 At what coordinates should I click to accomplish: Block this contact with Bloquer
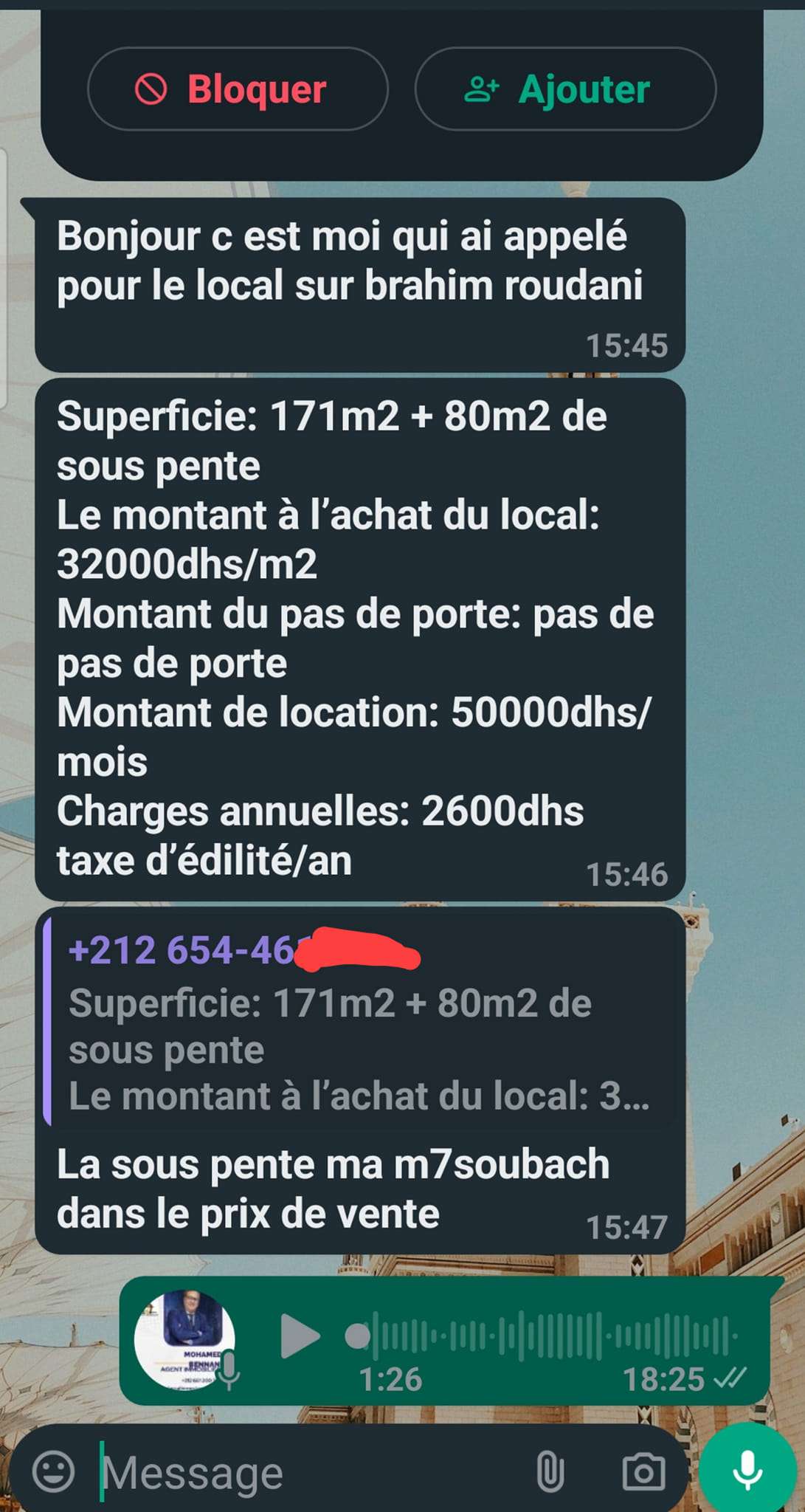click(237, 89)
